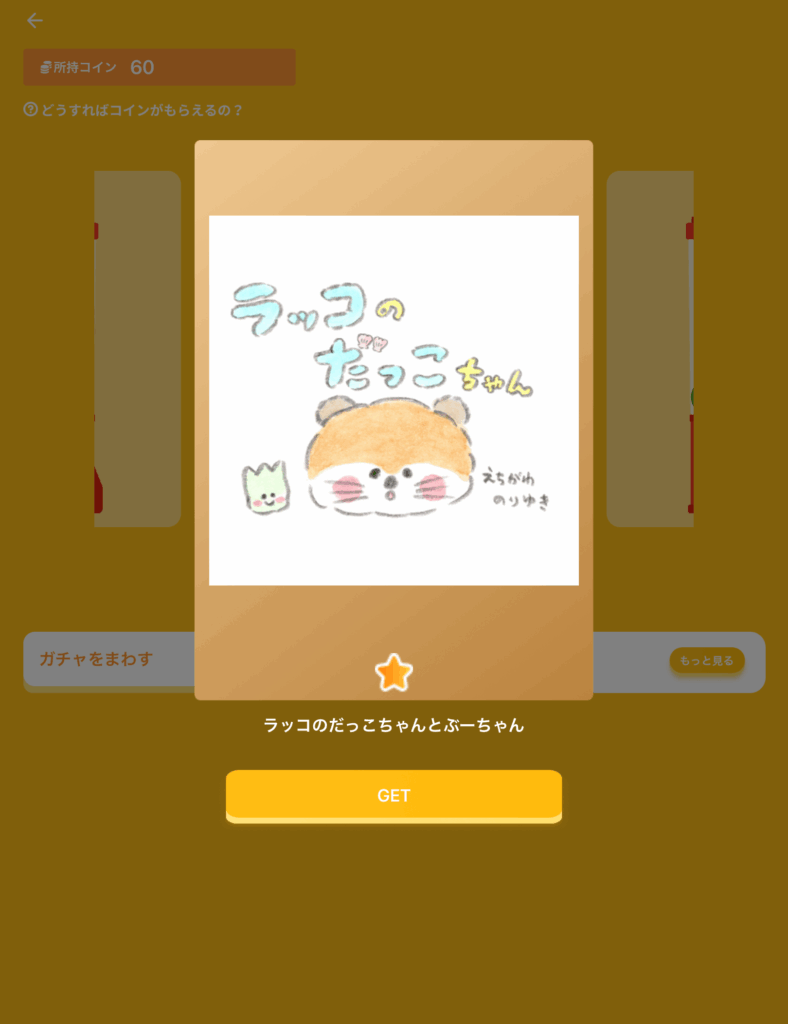Tap the GET button
Image resolution: width=788 pixels, height=1024 pixels.
click(393, 796)
